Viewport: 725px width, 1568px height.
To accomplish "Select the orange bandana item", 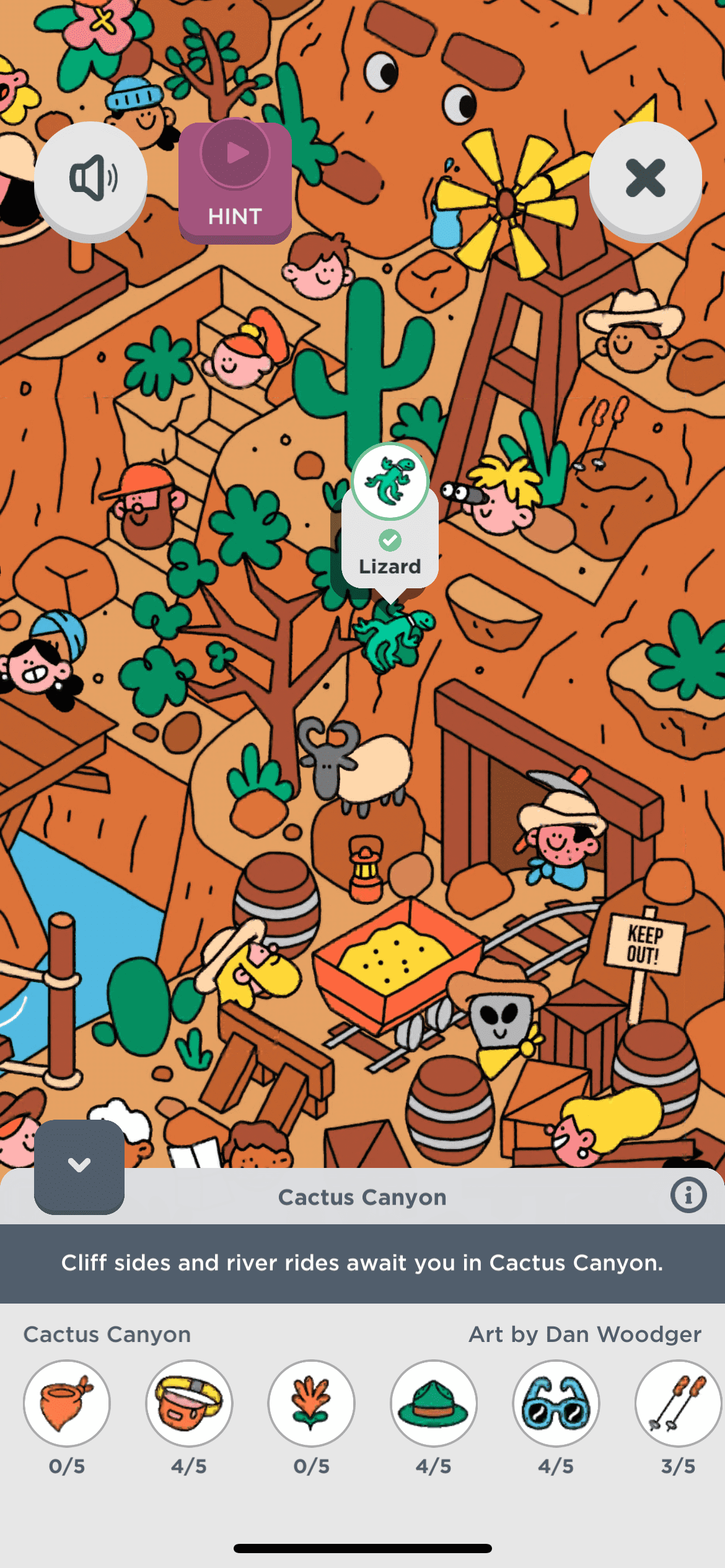I will pos(67,1403).
